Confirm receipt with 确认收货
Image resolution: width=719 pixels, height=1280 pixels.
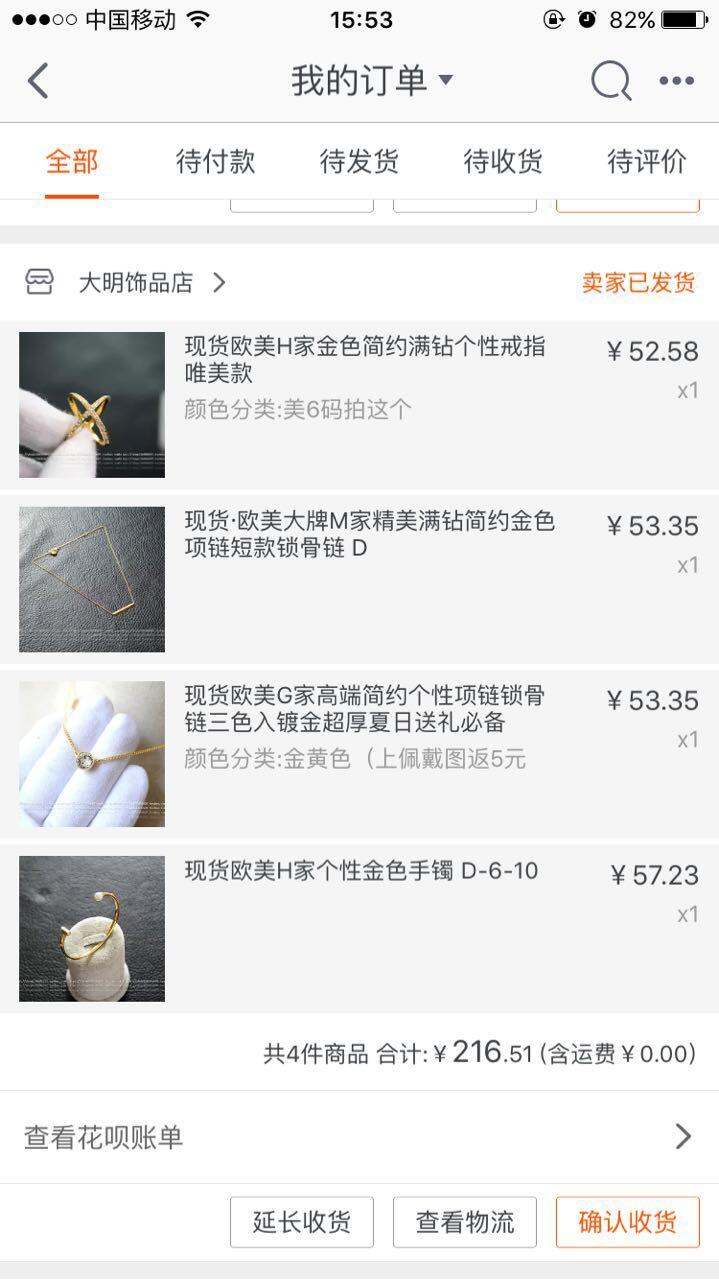pyautogui.click(x=628, y=1222)
